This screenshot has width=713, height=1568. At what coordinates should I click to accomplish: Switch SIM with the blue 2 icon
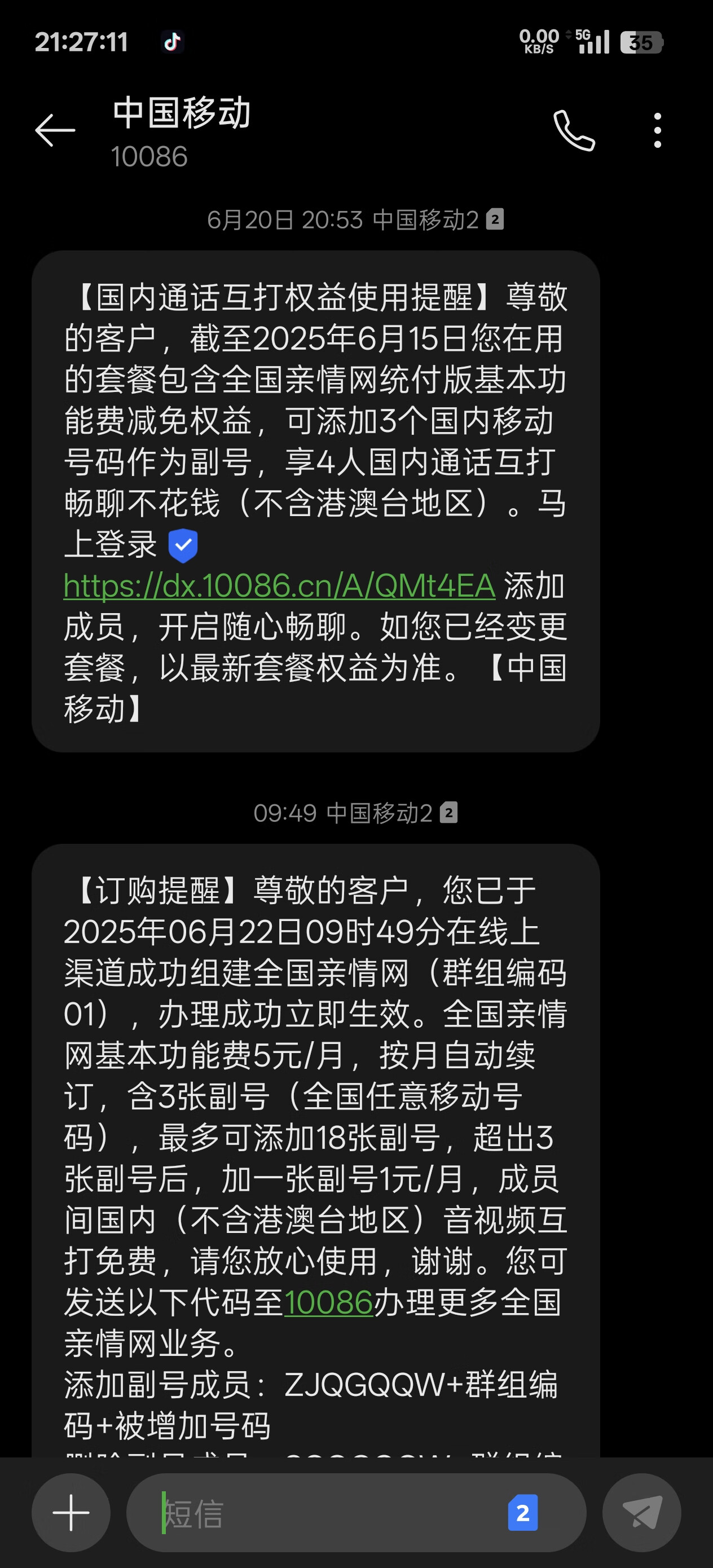point(522,1512)
